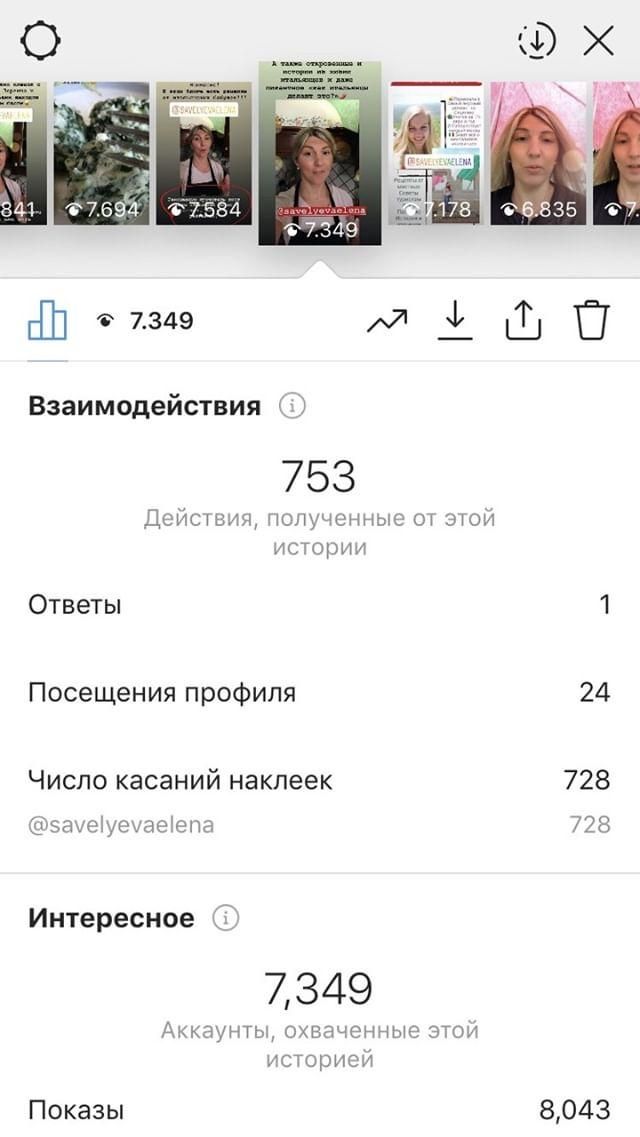Tap the trending arrow promote icon
The image size is (640, 1137).
(x=387, y=321)
